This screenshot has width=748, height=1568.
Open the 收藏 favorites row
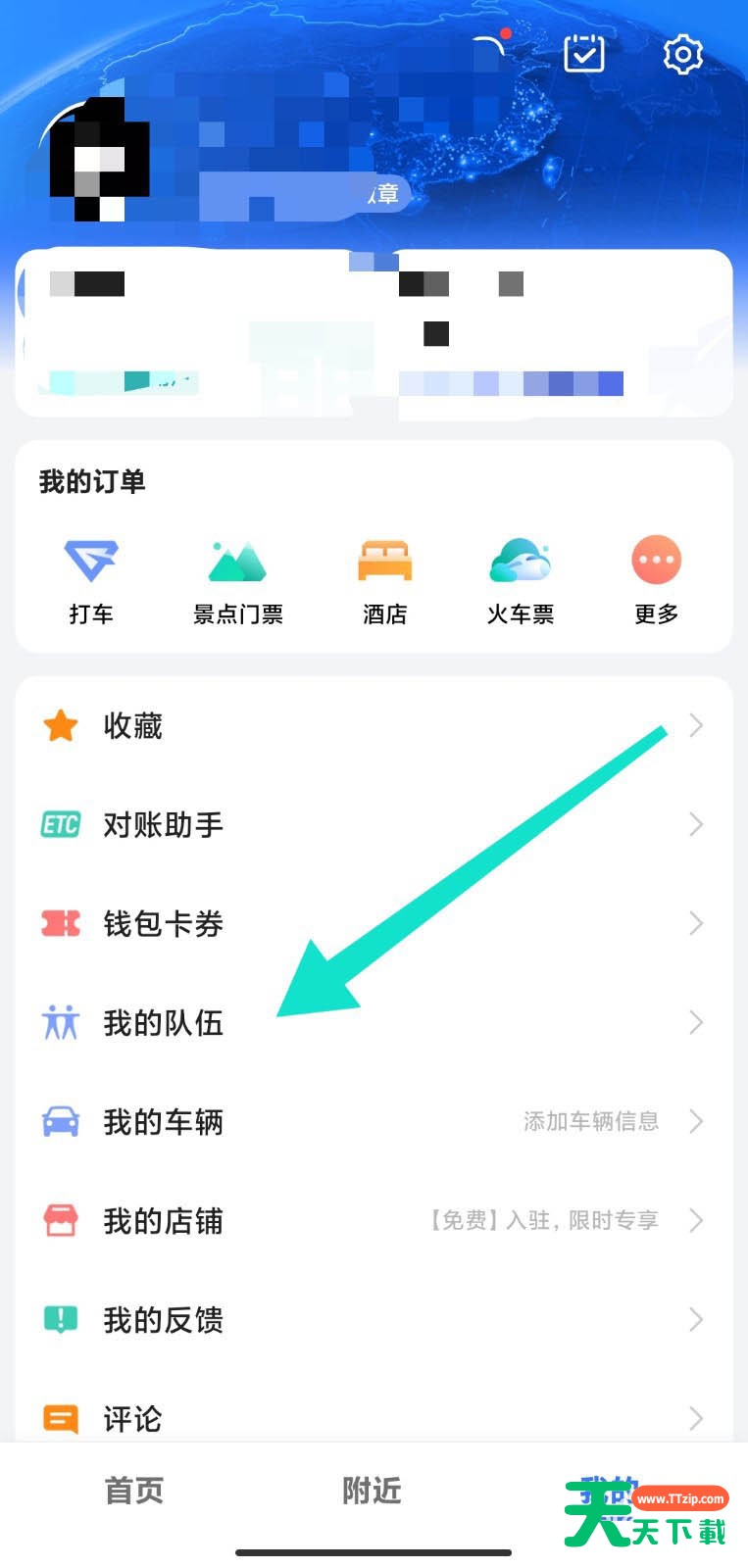click(x=374, y=726)
